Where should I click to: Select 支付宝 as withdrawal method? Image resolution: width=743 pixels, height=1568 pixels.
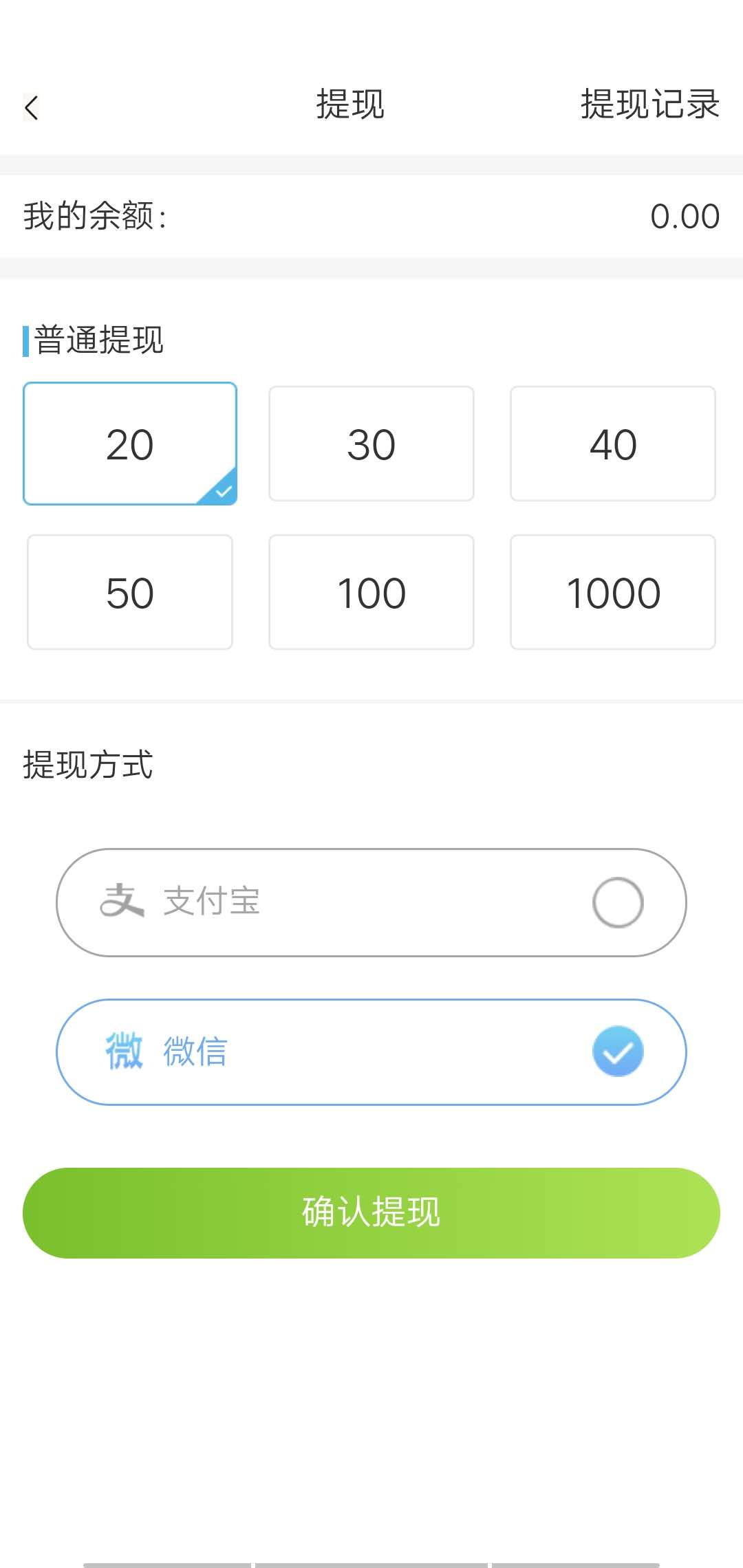pyautogui.click(x=371, y=902)
